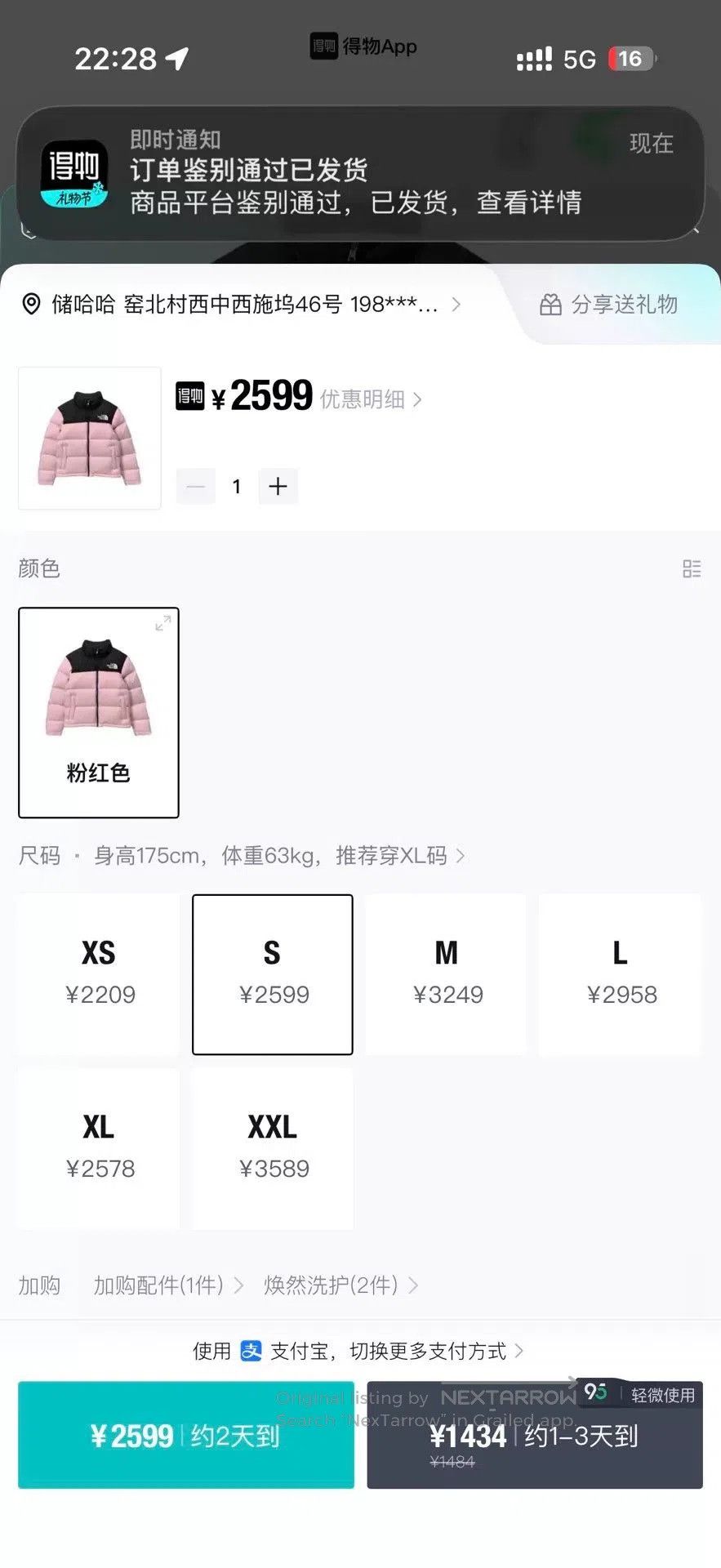721x1568 pixels.
Task: Open 焕然洗护(2件) cleaning care options
Action: click(340, 1285)
